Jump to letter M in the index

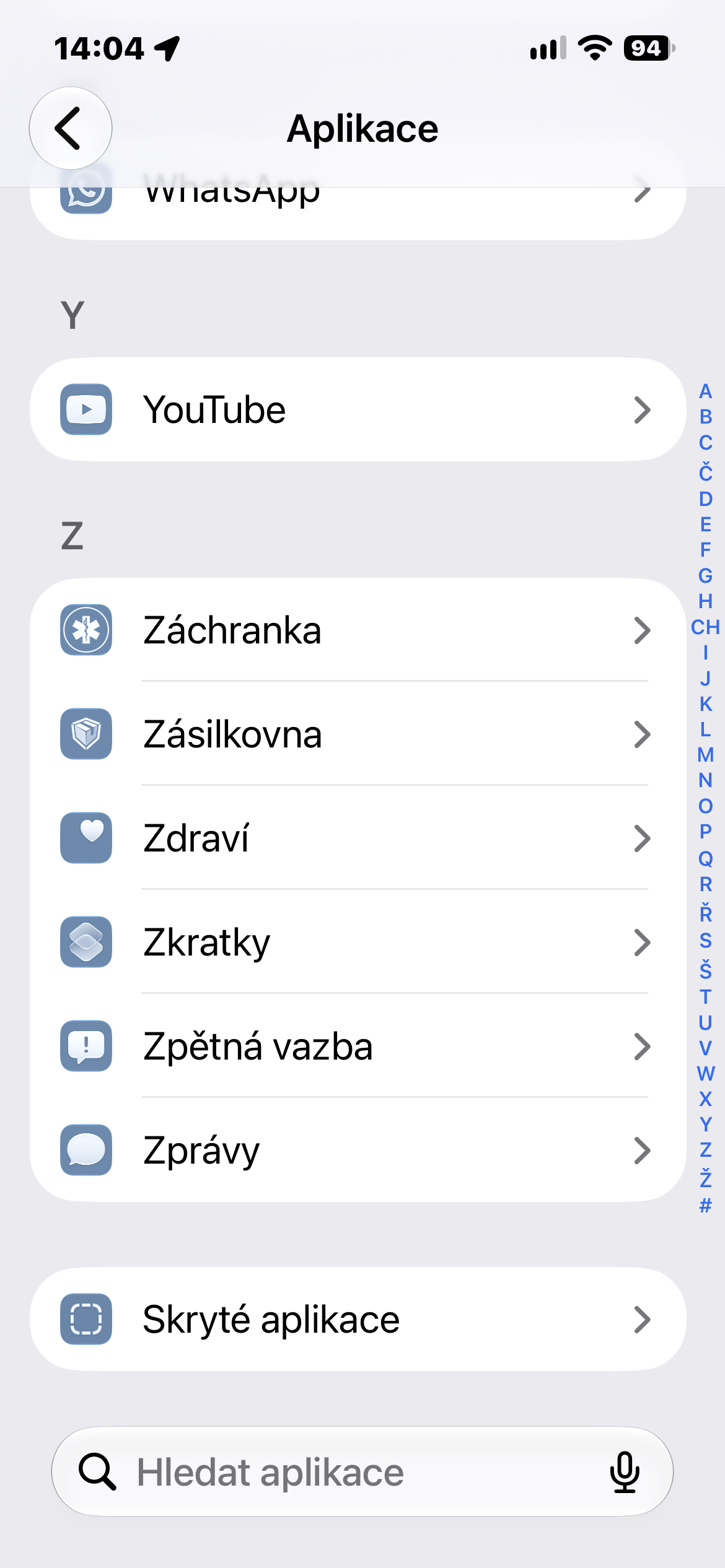tap(705, 755)
